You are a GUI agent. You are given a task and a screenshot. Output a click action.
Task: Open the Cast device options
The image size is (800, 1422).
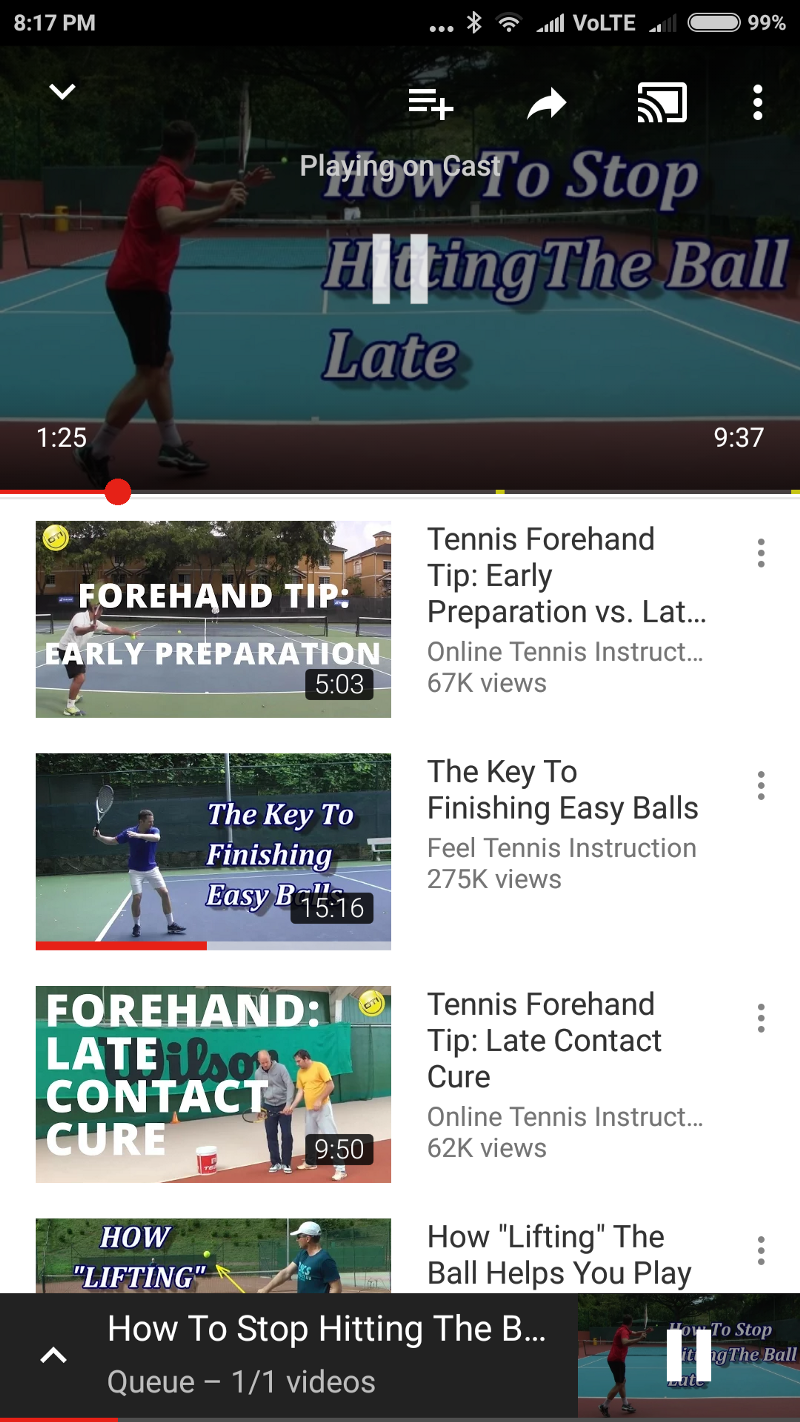(662, 103)
